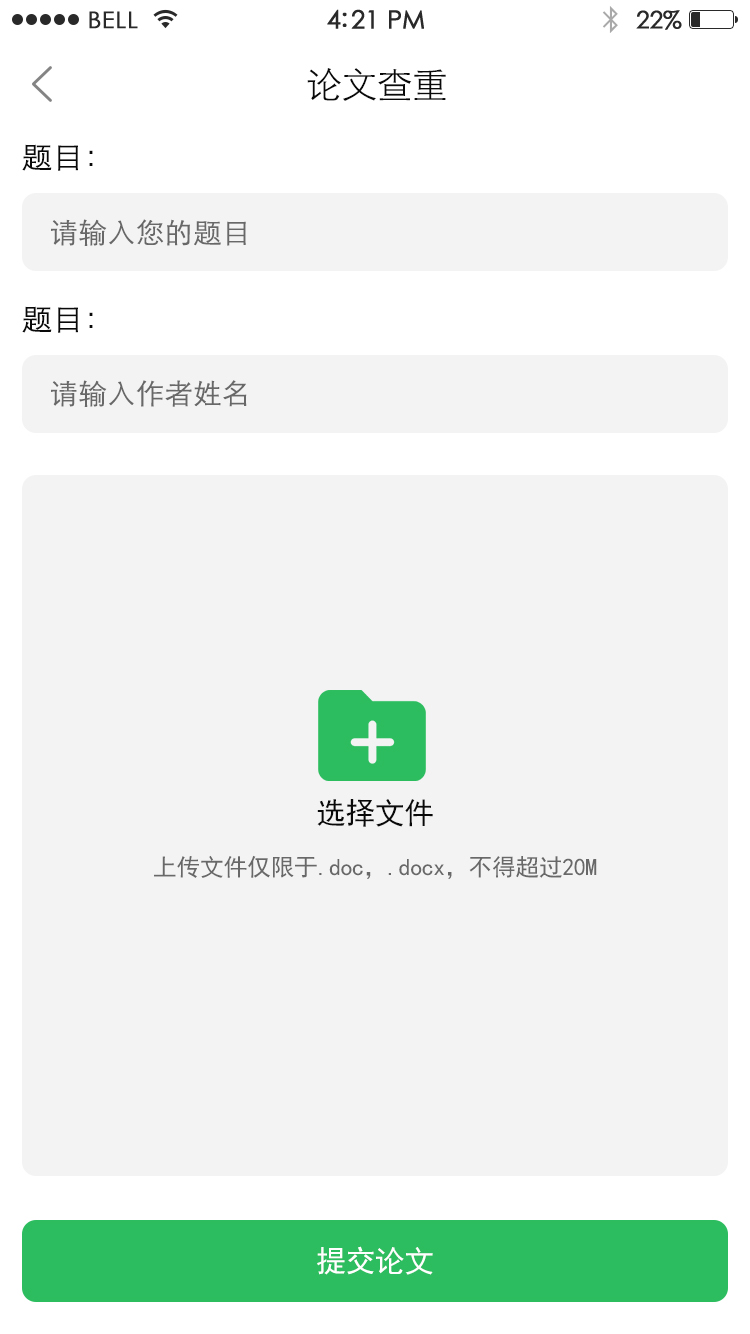Click the 请输入作者姓名 author name input

(374, 394)
